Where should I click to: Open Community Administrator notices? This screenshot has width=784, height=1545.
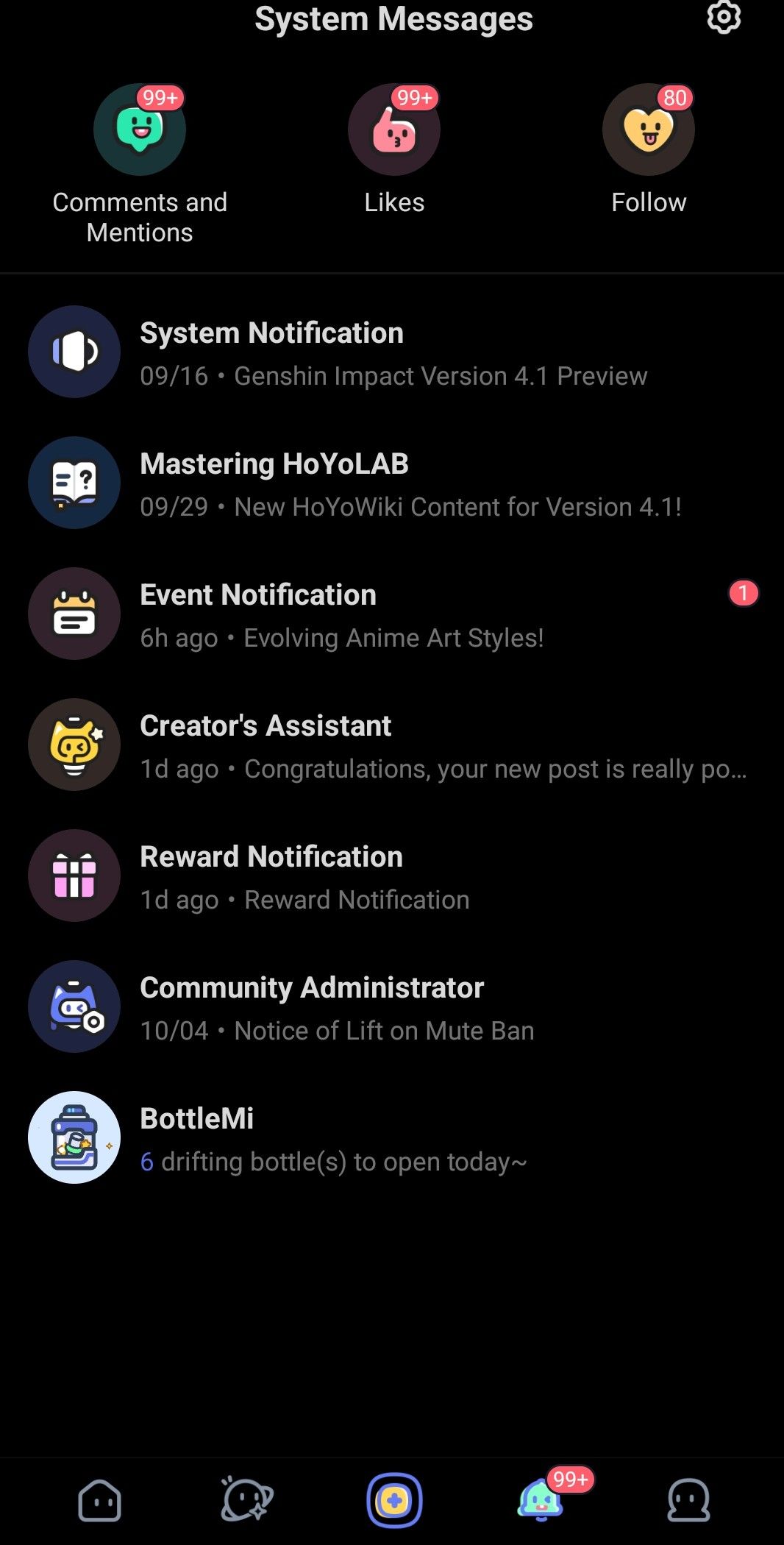(392, 1007)
